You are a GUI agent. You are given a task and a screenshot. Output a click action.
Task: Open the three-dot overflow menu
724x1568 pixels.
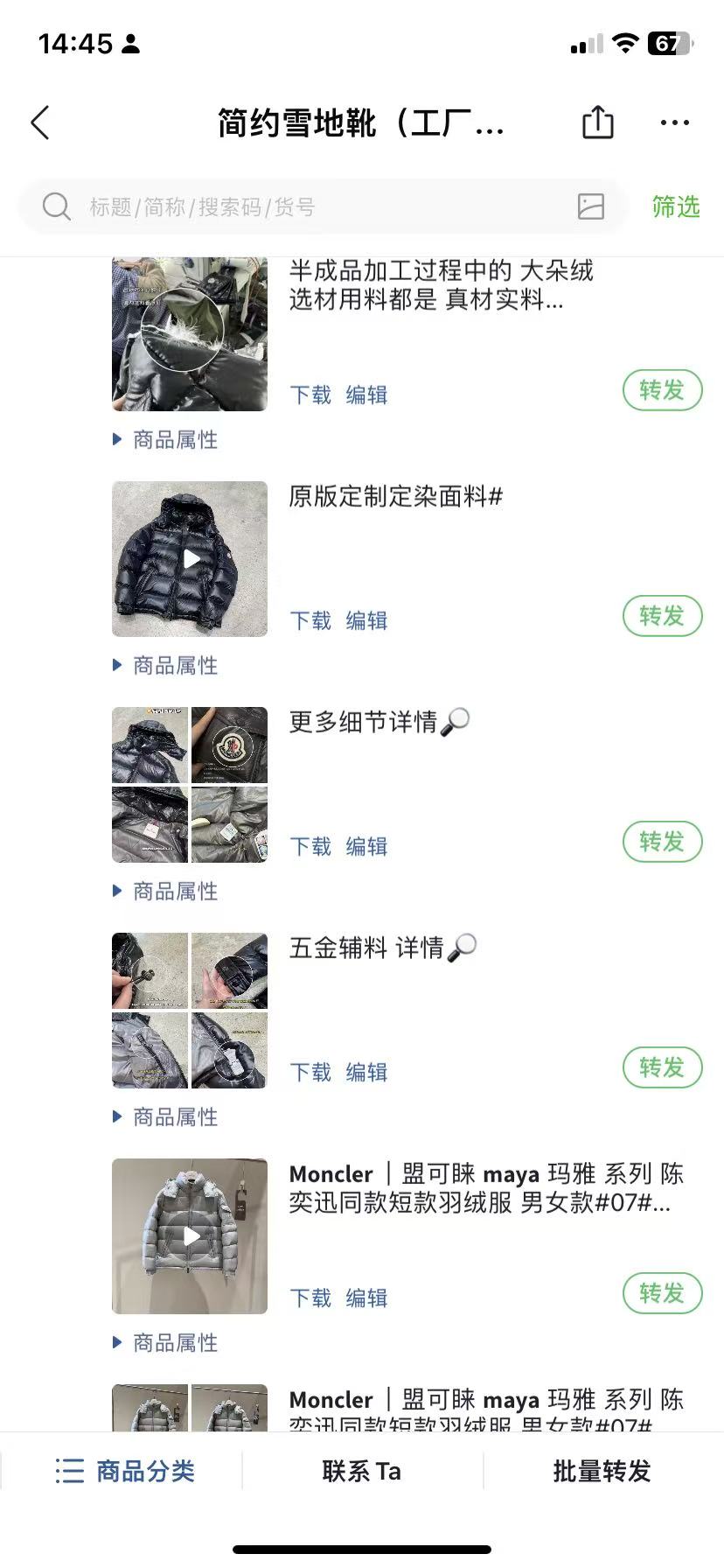[x=674, y=123]
